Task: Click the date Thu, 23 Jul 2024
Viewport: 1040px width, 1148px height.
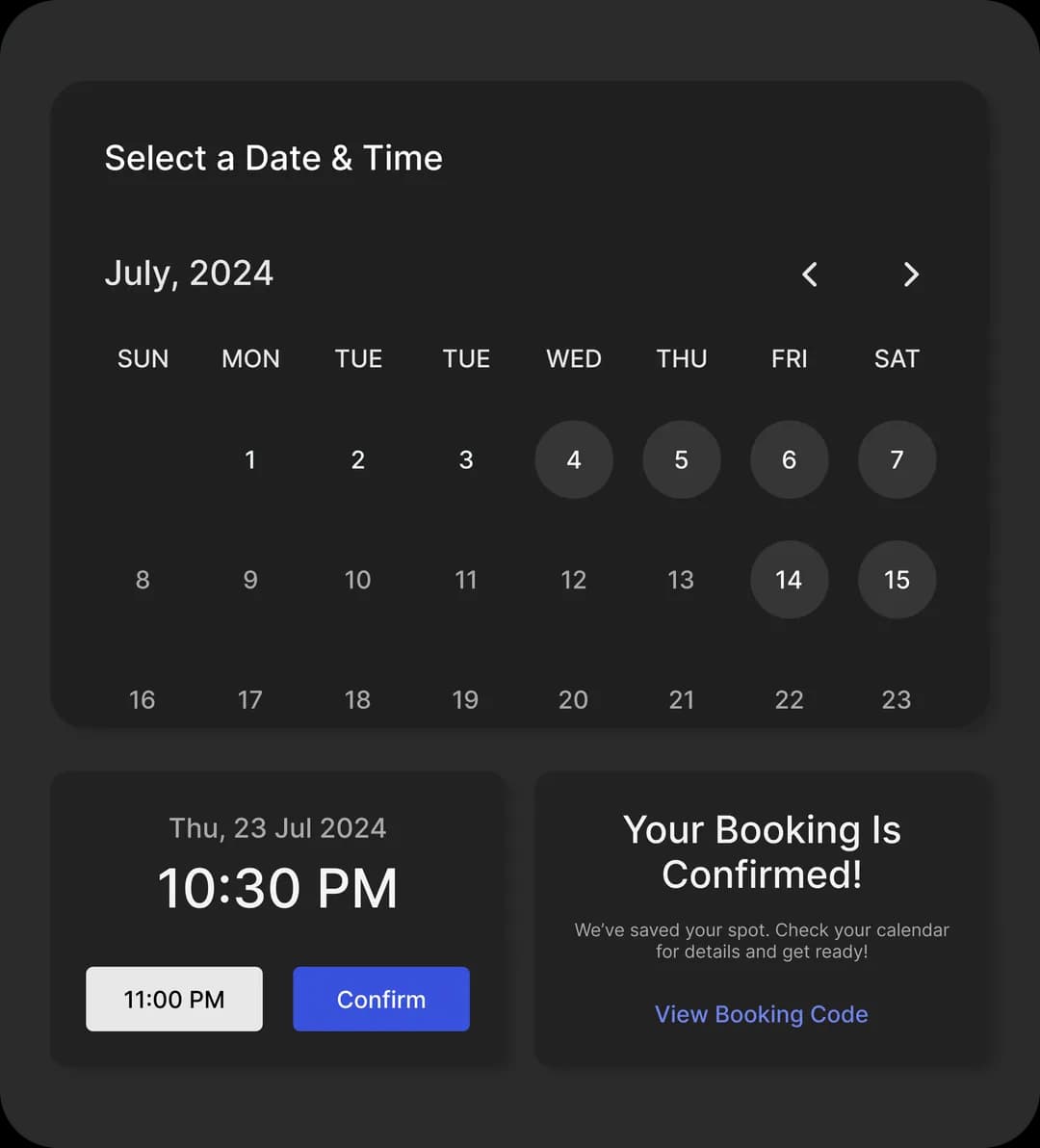Action: coord(277,827)
